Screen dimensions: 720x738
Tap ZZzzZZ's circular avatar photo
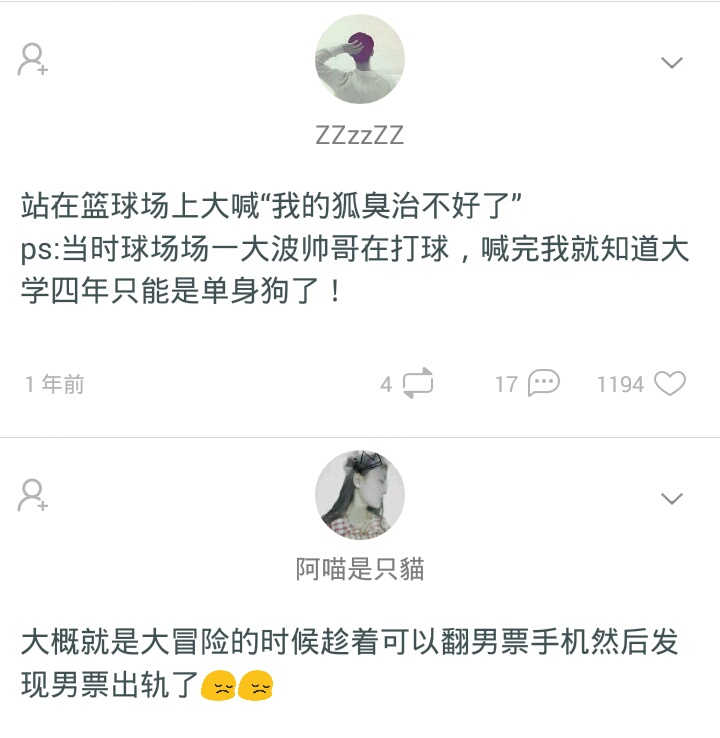[360, 60]
